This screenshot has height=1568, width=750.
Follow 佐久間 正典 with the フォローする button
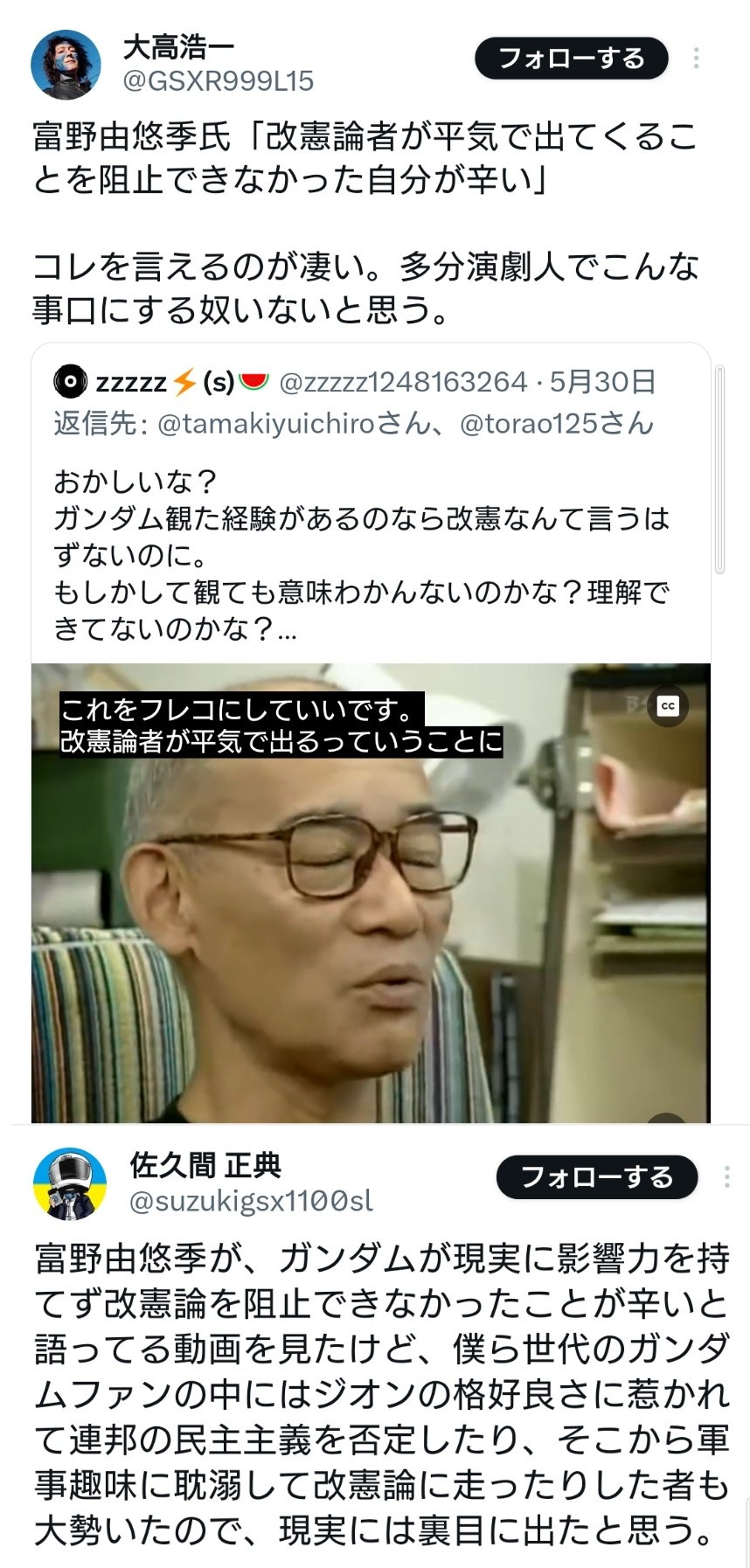tap(596, 1177)
